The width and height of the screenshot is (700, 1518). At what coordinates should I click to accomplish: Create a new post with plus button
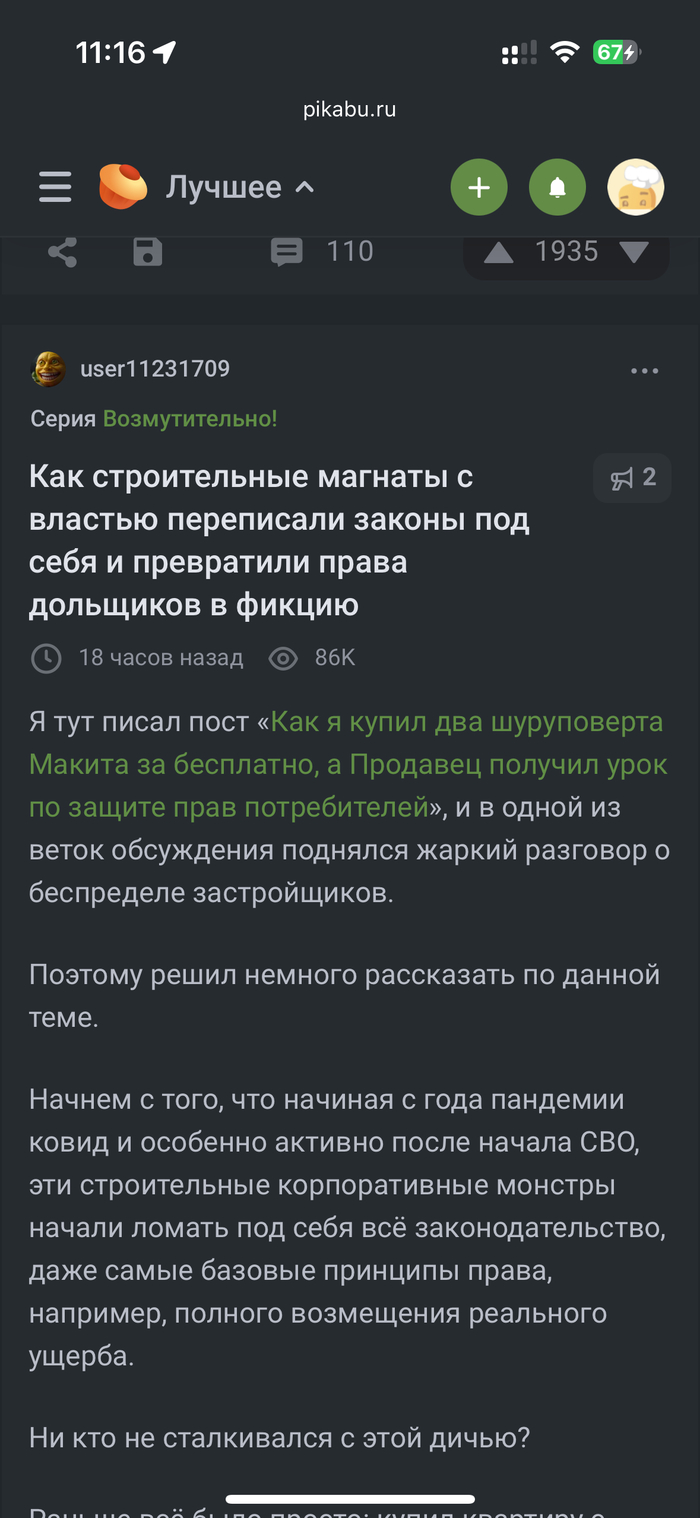coord(479,187)
